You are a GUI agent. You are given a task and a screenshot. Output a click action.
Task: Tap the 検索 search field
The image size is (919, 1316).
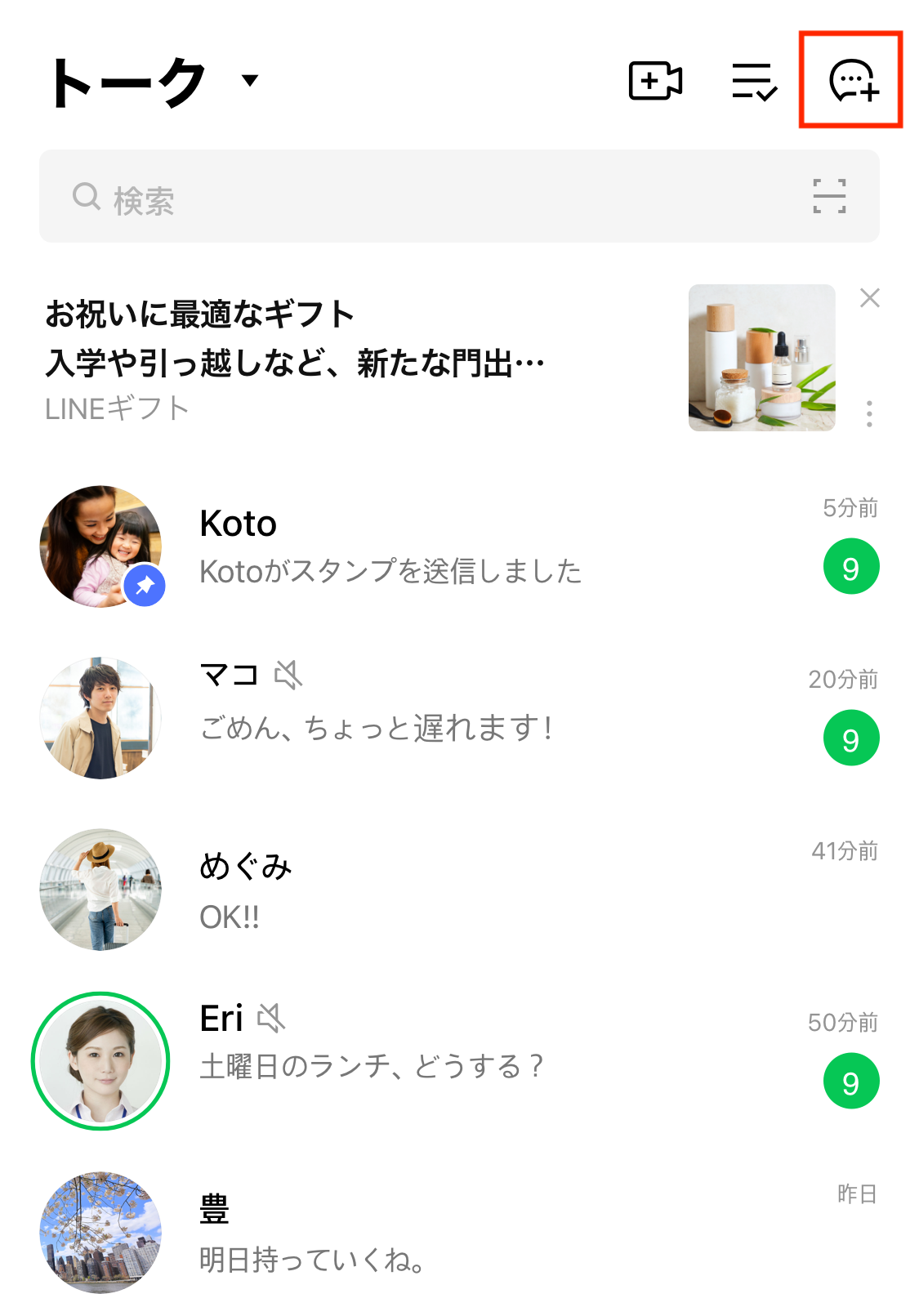pos(425,197)
